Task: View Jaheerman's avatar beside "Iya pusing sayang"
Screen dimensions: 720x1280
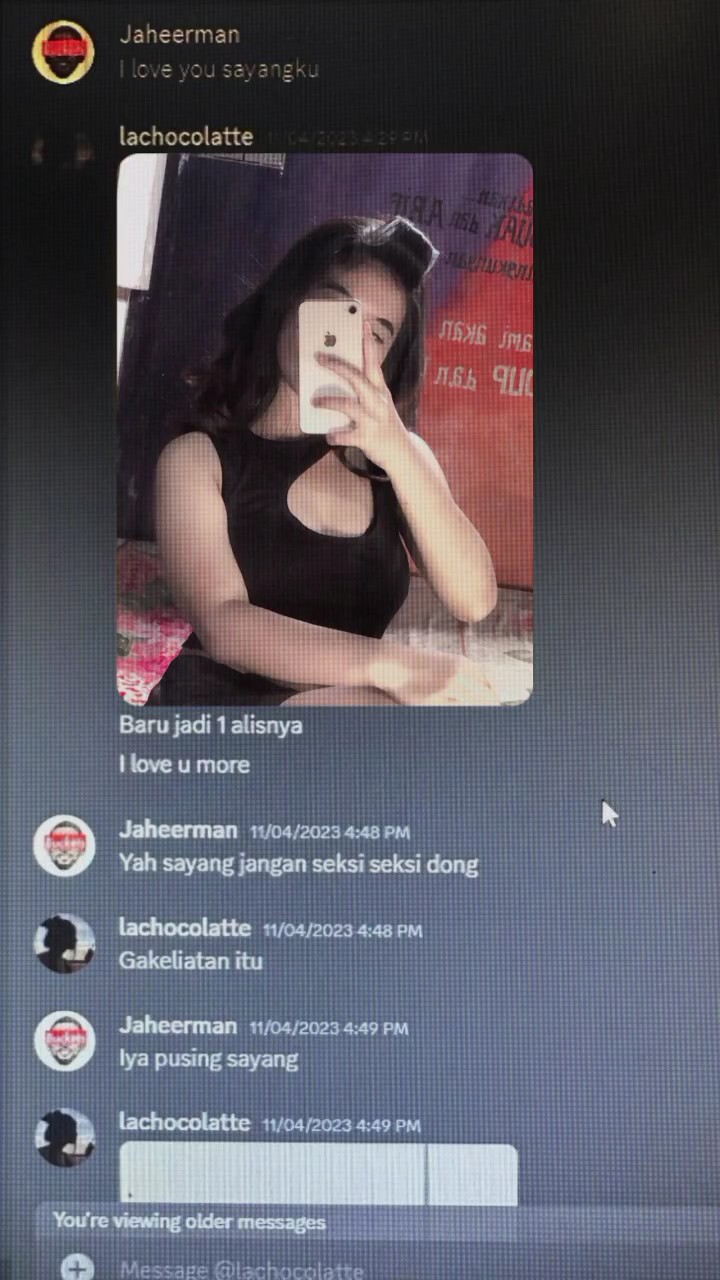Action: click(64, 1041)
